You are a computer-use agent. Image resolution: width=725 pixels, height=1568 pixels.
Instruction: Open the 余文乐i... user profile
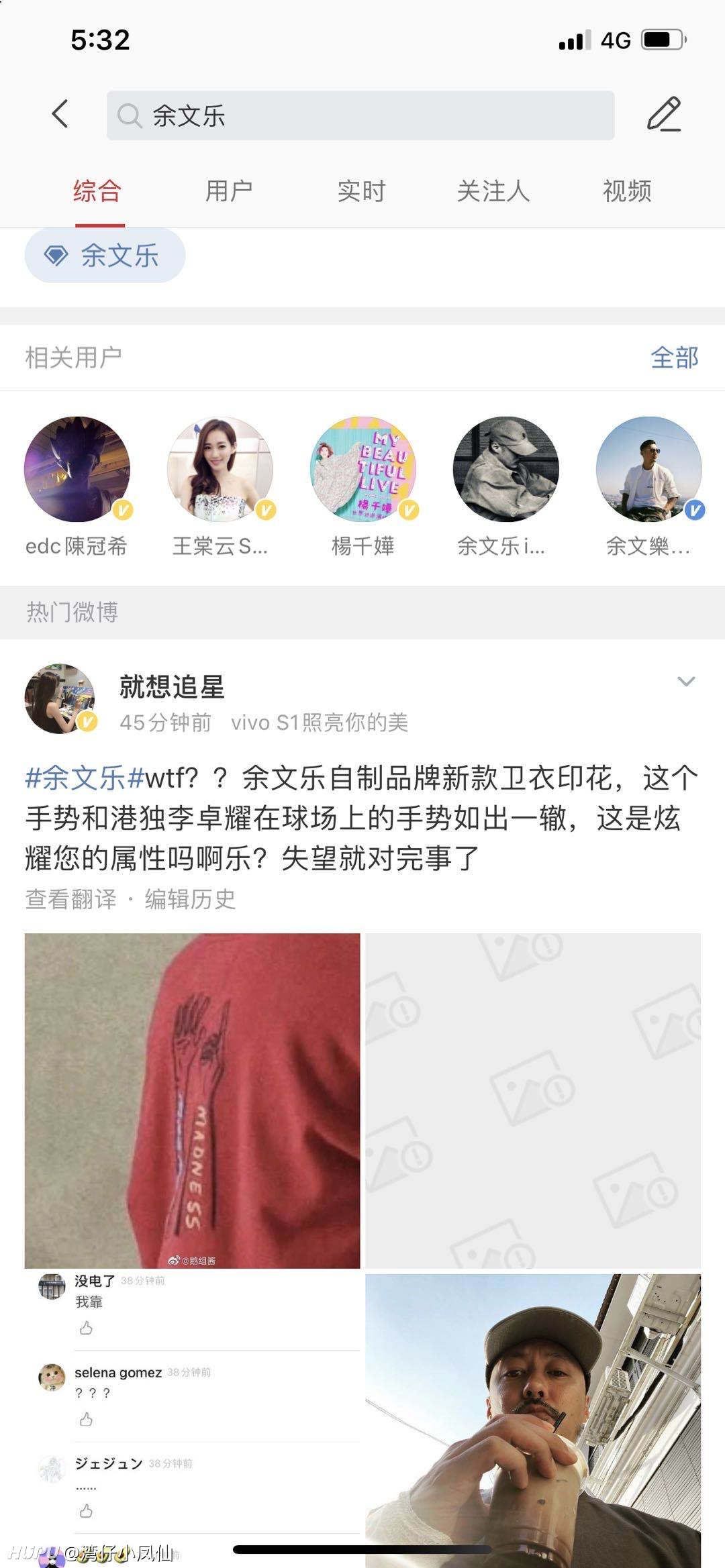[x=506, y=486]
